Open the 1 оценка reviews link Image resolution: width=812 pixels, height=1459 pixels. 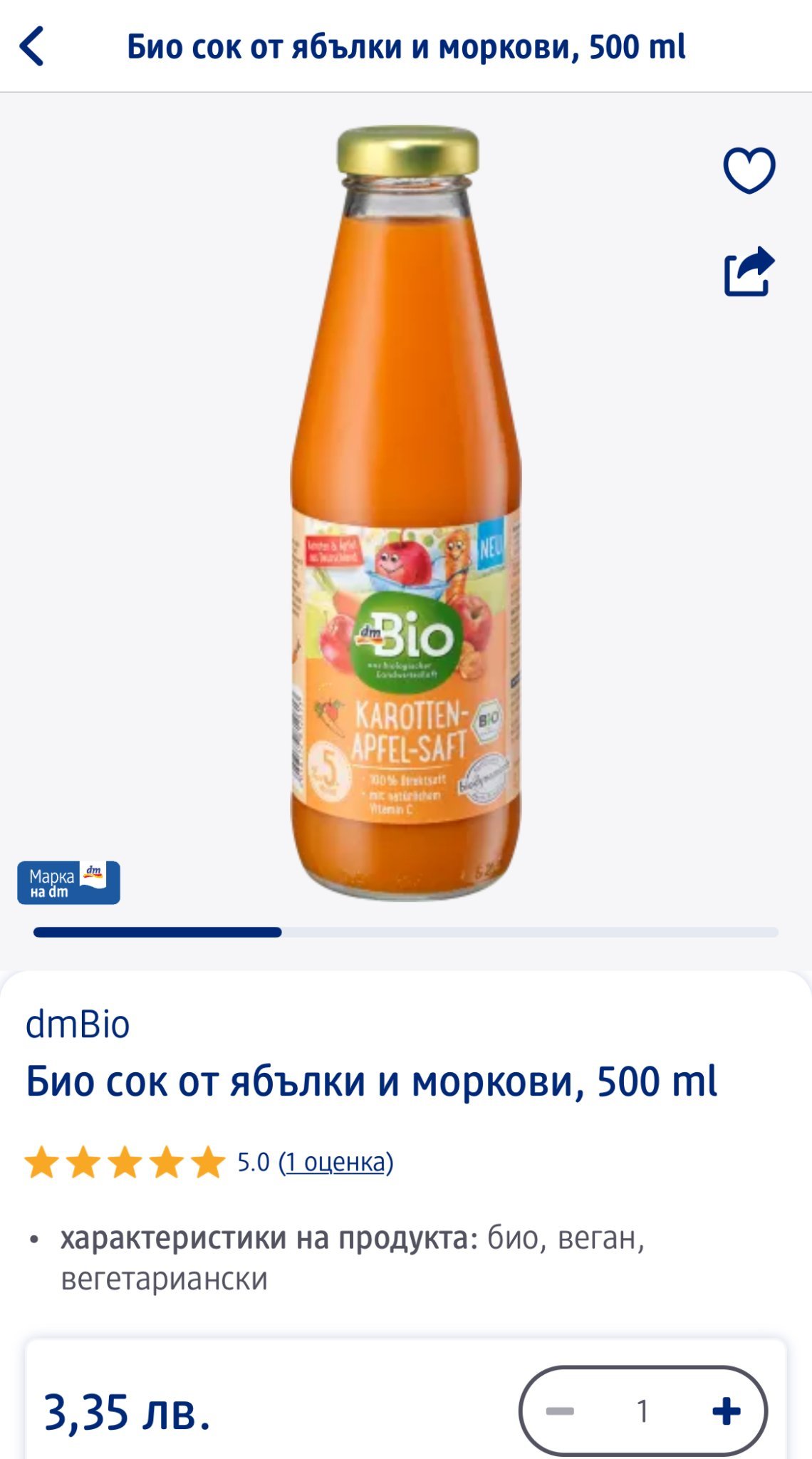335,1162
